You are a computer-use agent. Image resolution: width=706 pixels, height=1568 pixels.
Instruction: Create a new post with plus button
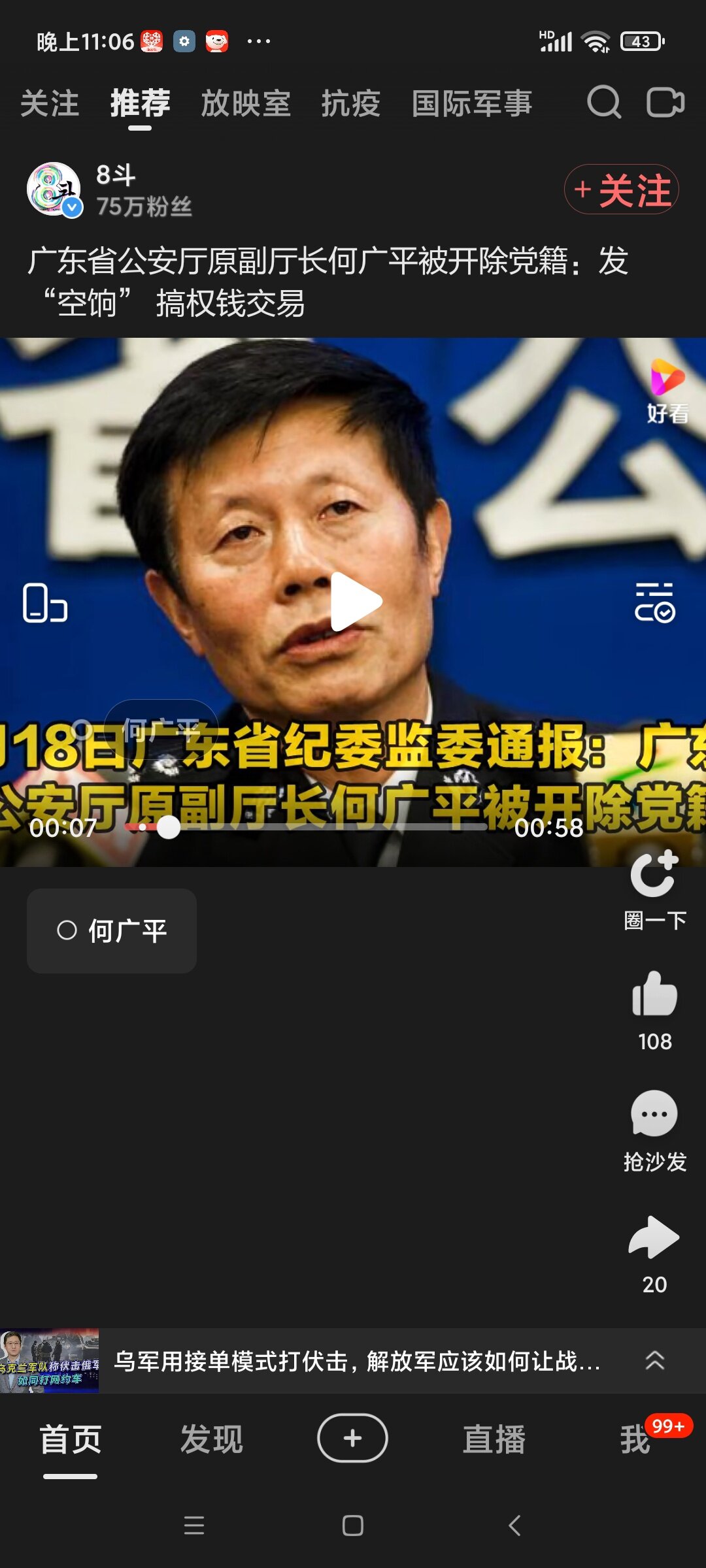(x=352, y=1438)
